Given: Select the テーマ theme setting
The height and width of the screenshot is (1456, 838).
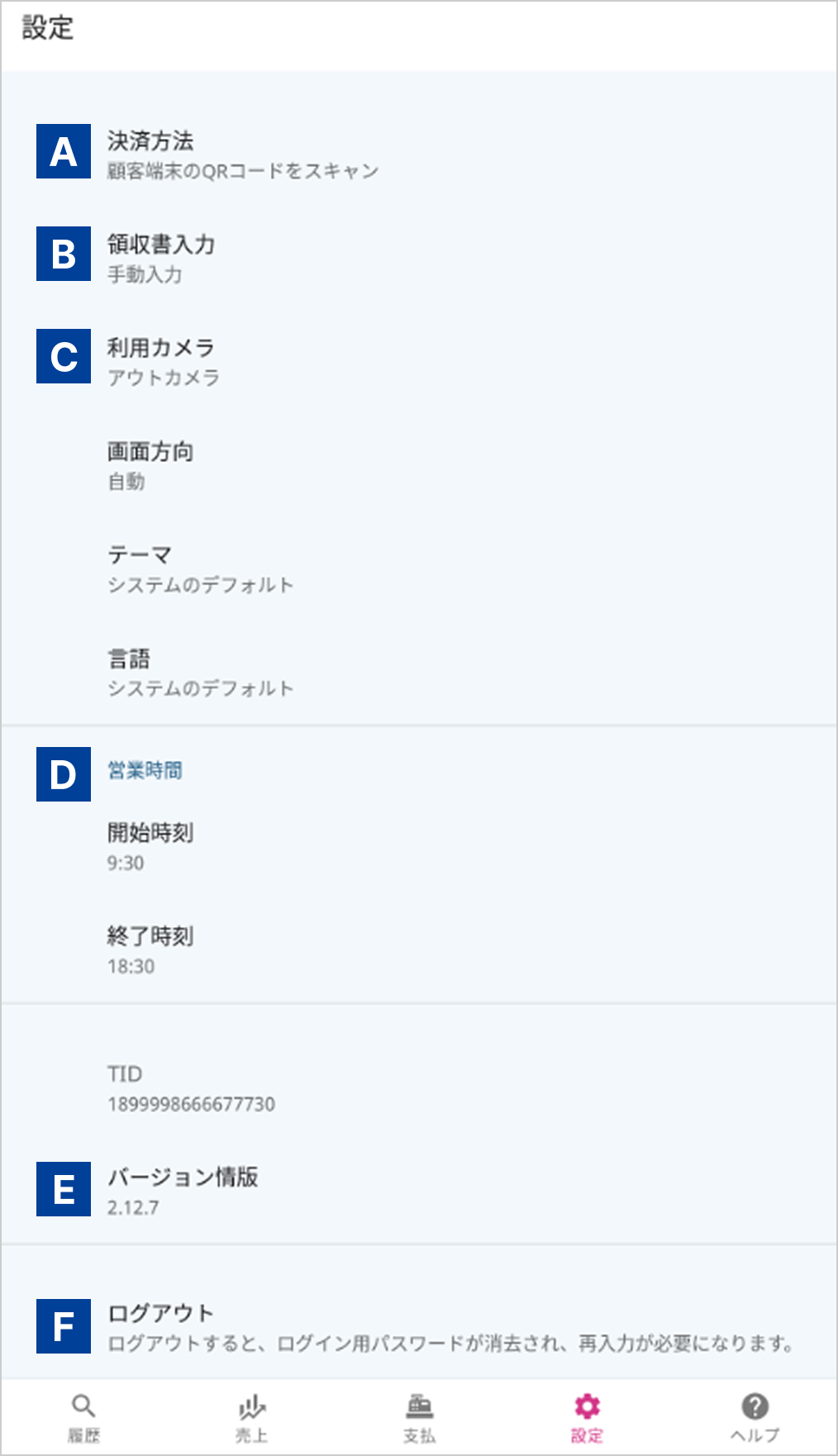Looking at the screenshot, I should (x=198, y=569).
